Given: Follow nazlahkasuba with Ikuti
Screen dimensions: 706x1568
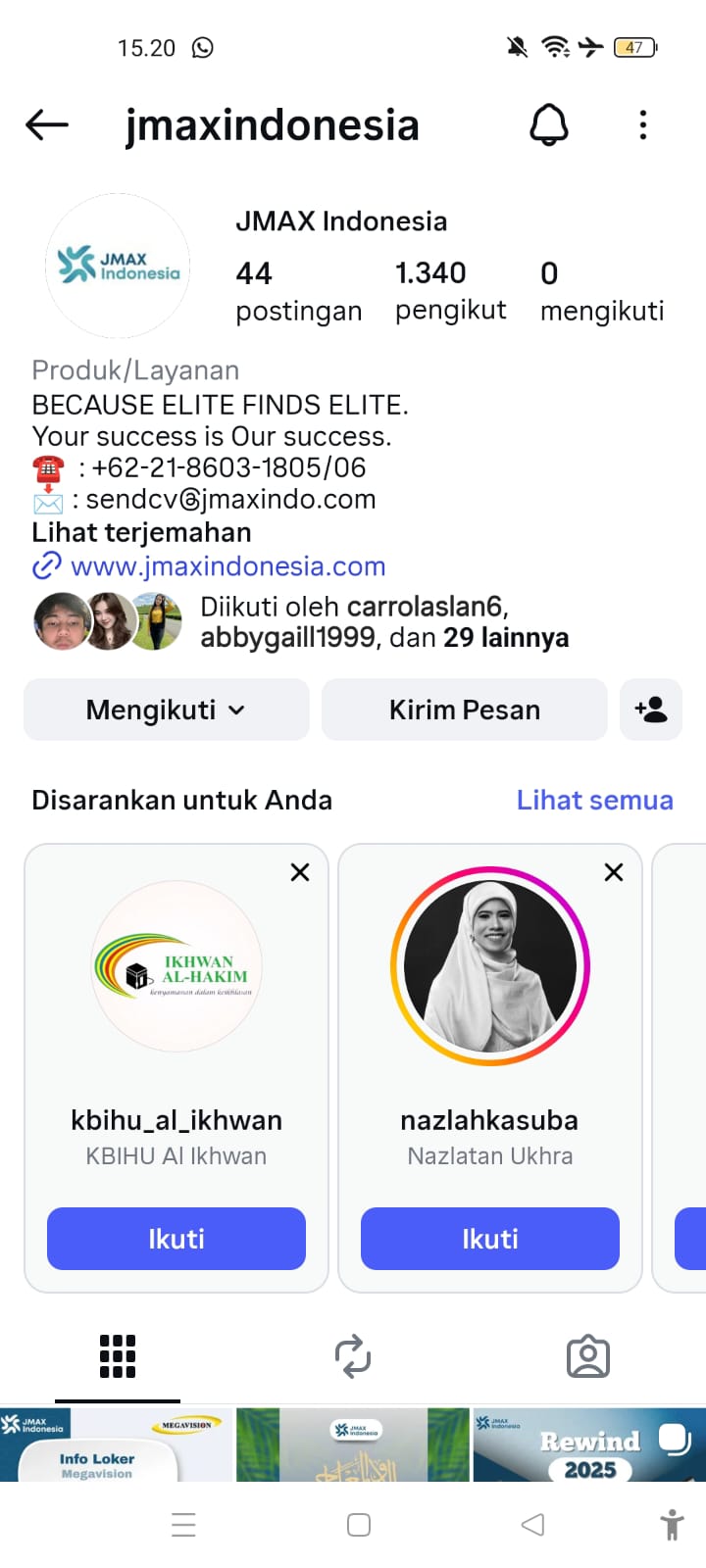Looking at the screenshot, I should 490,1239.
